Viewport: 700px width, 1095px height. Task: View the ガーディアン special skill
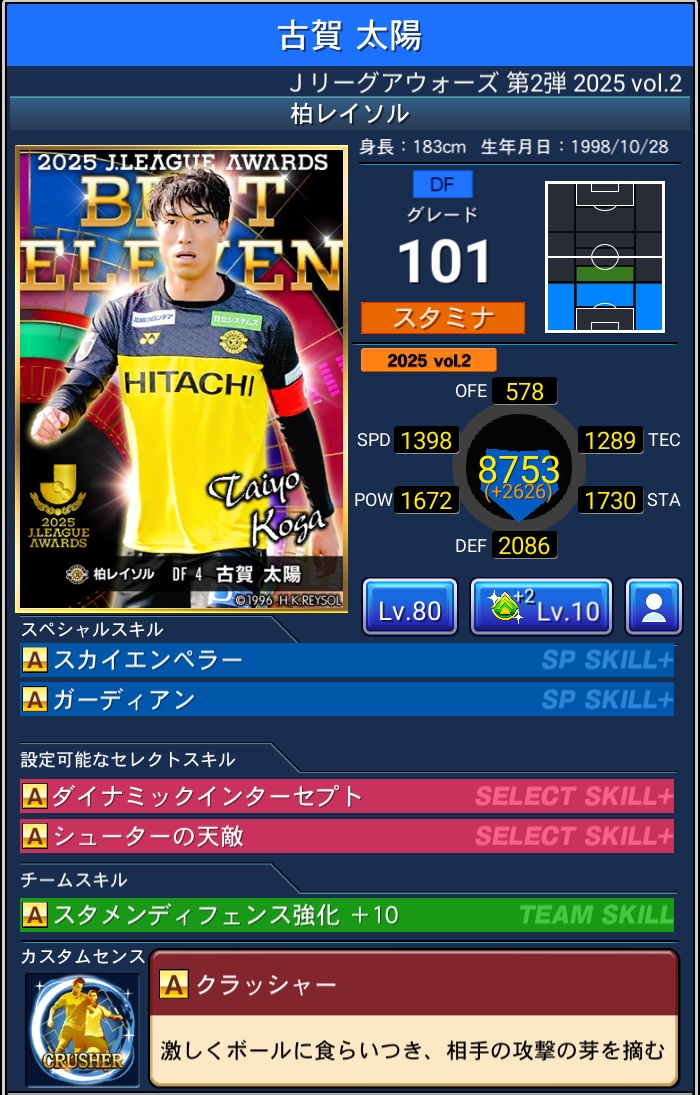[x=346, y=699]
